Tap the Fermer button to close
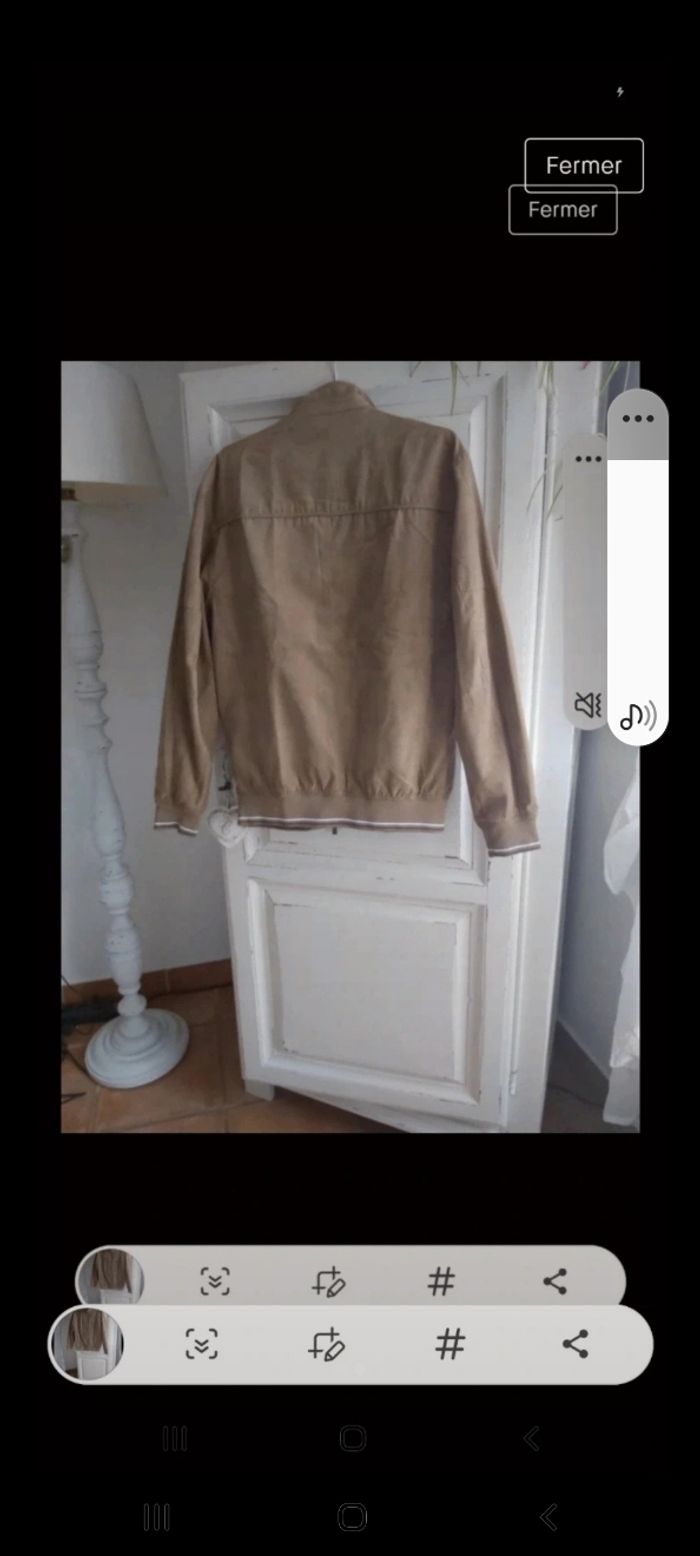Viewport: 700px width, 1556px height. [583, 166]
